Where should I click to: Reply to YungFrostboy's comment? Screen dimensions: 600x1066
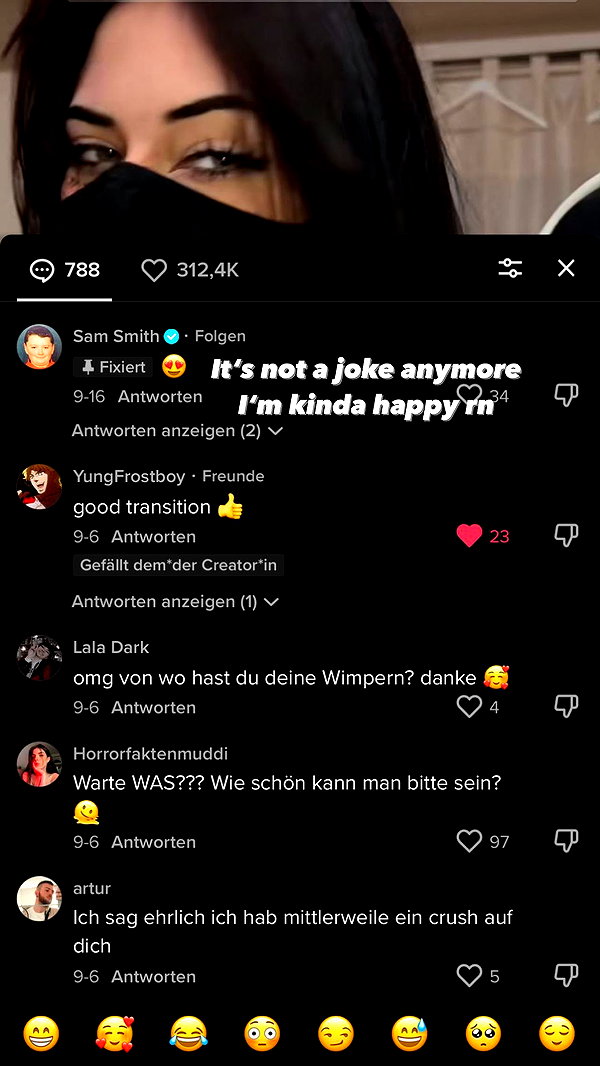click(x=154, y=536)
